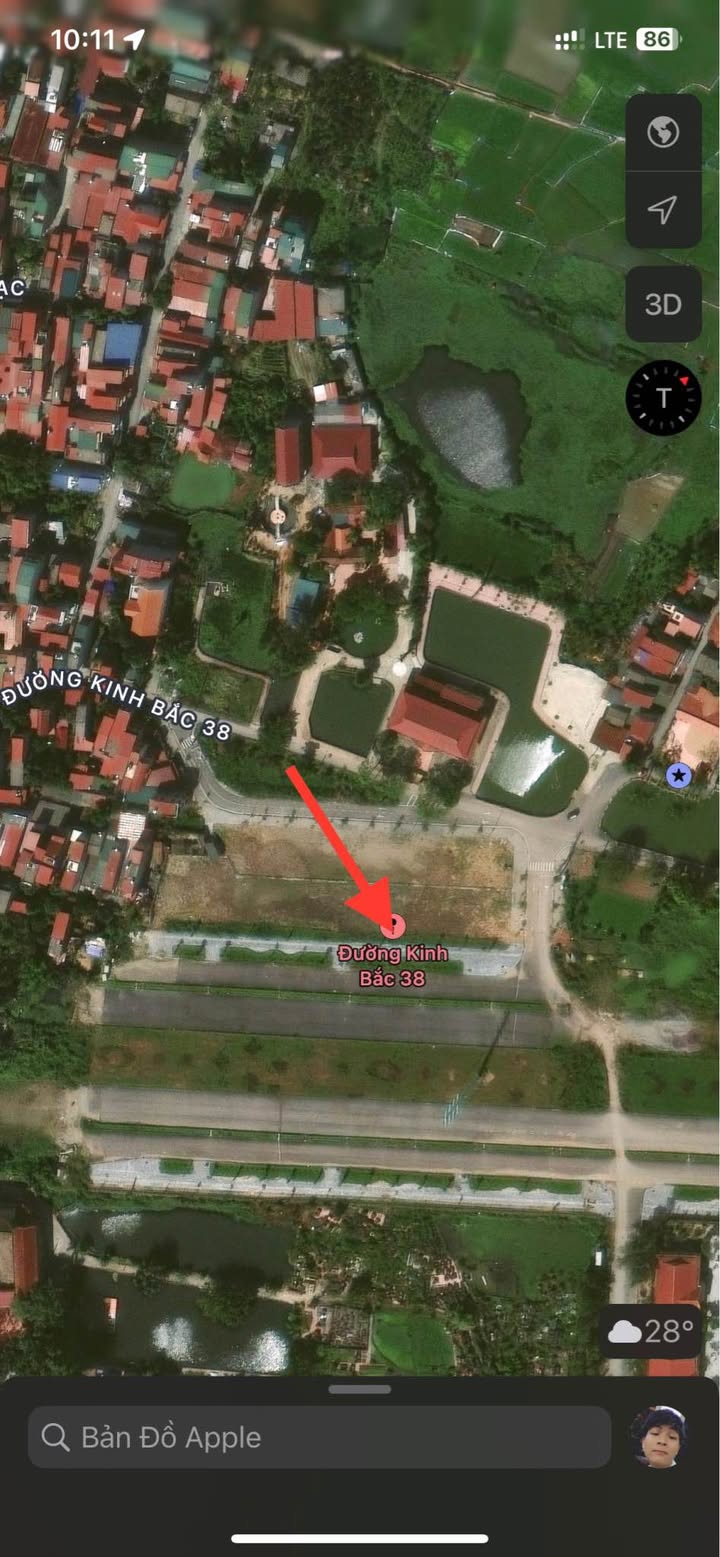Select the Đường Kinh Bắc 38 pin
This screenshot has width=720, height=1557.
pos(393,925)
